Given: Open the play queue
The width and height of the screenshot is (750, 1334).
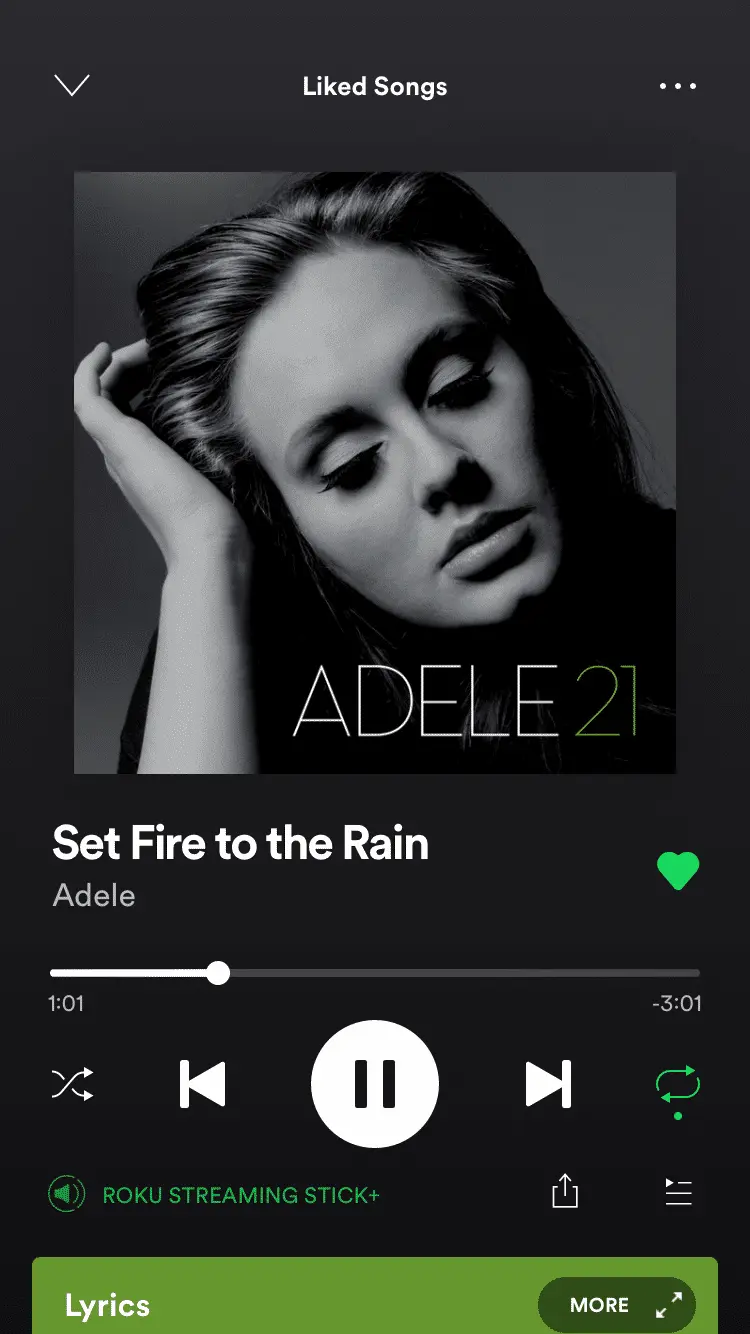Looking at the screenshot, I should 678,1192.
